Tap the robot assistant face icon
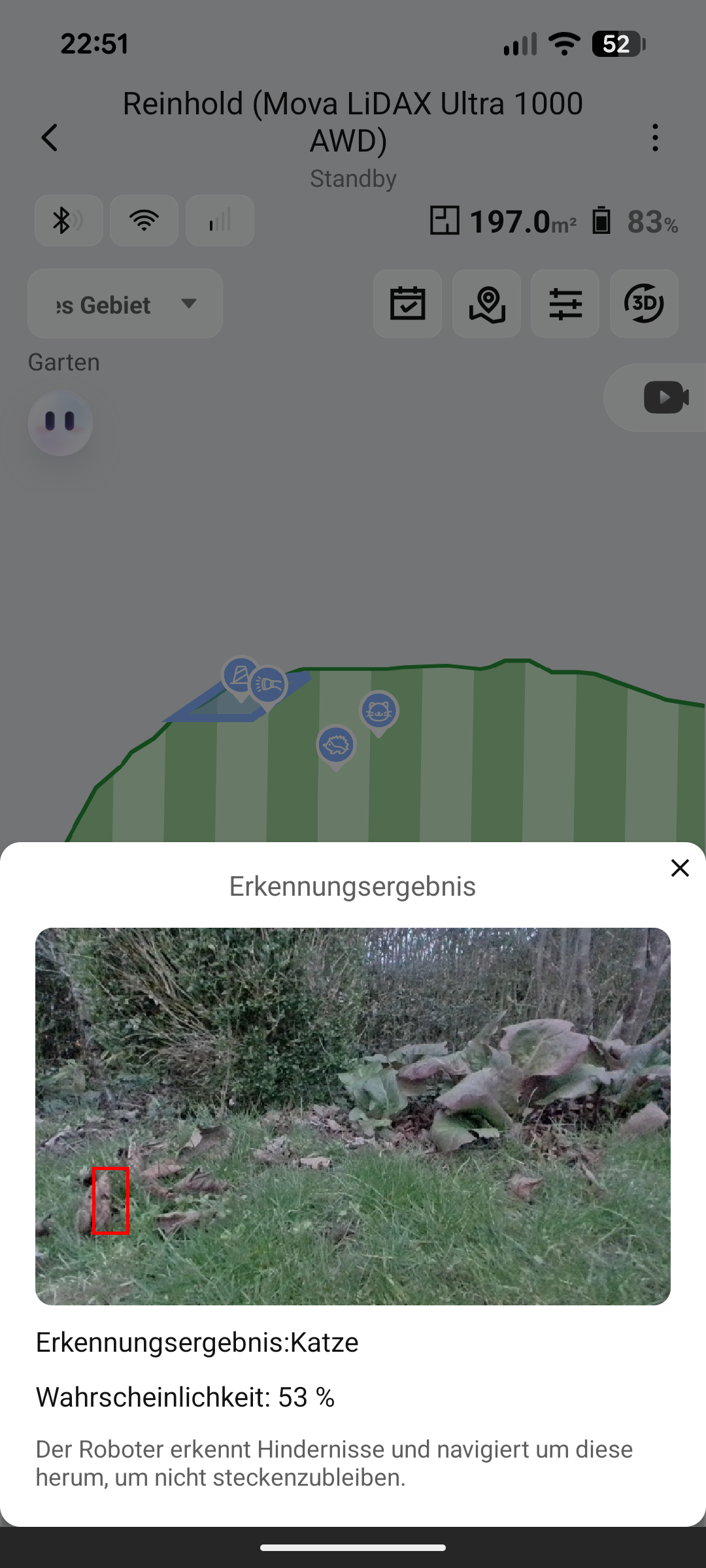The width and height of the screenshot is (706, 1568). click(60, 423)
